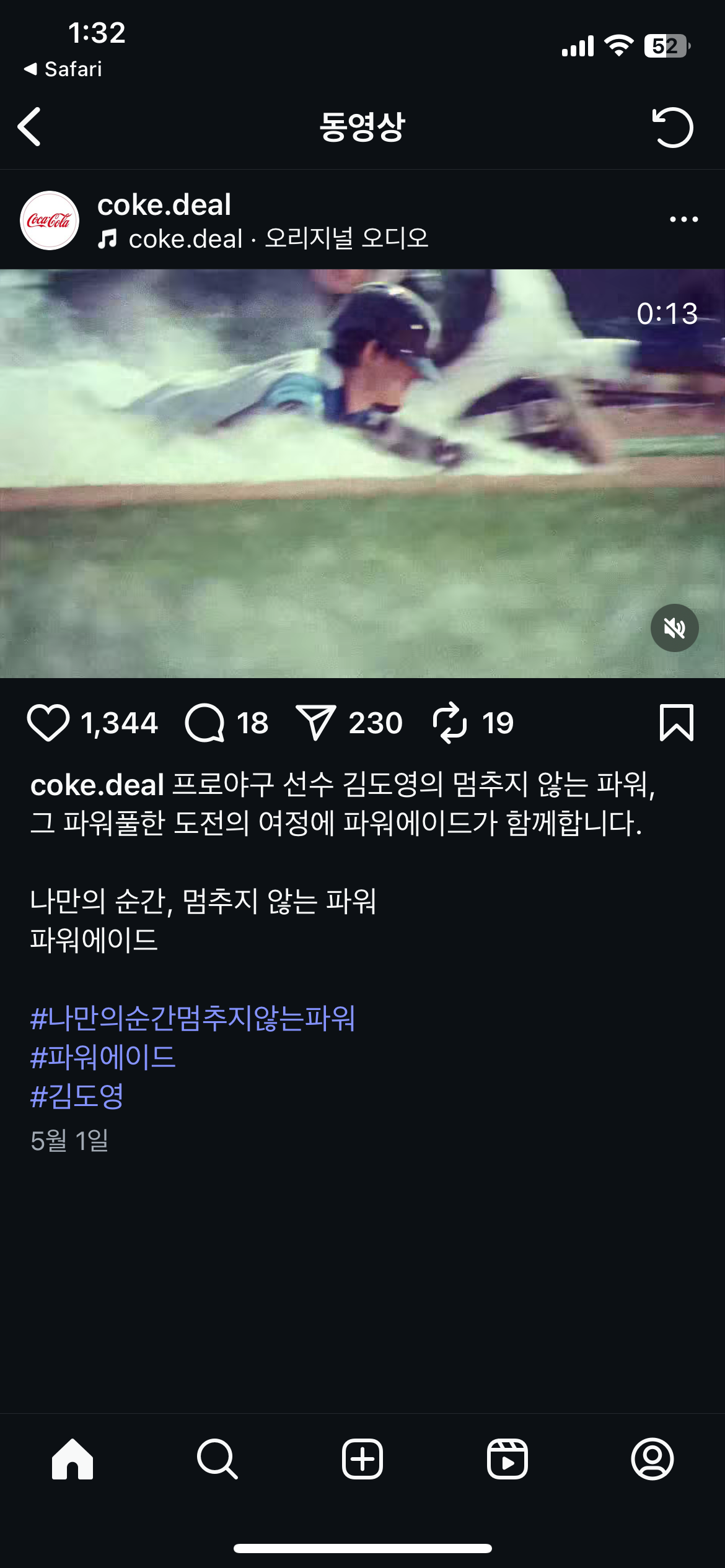
Task: Open hashtag #파워에이드
Action: coord(103,1058)
